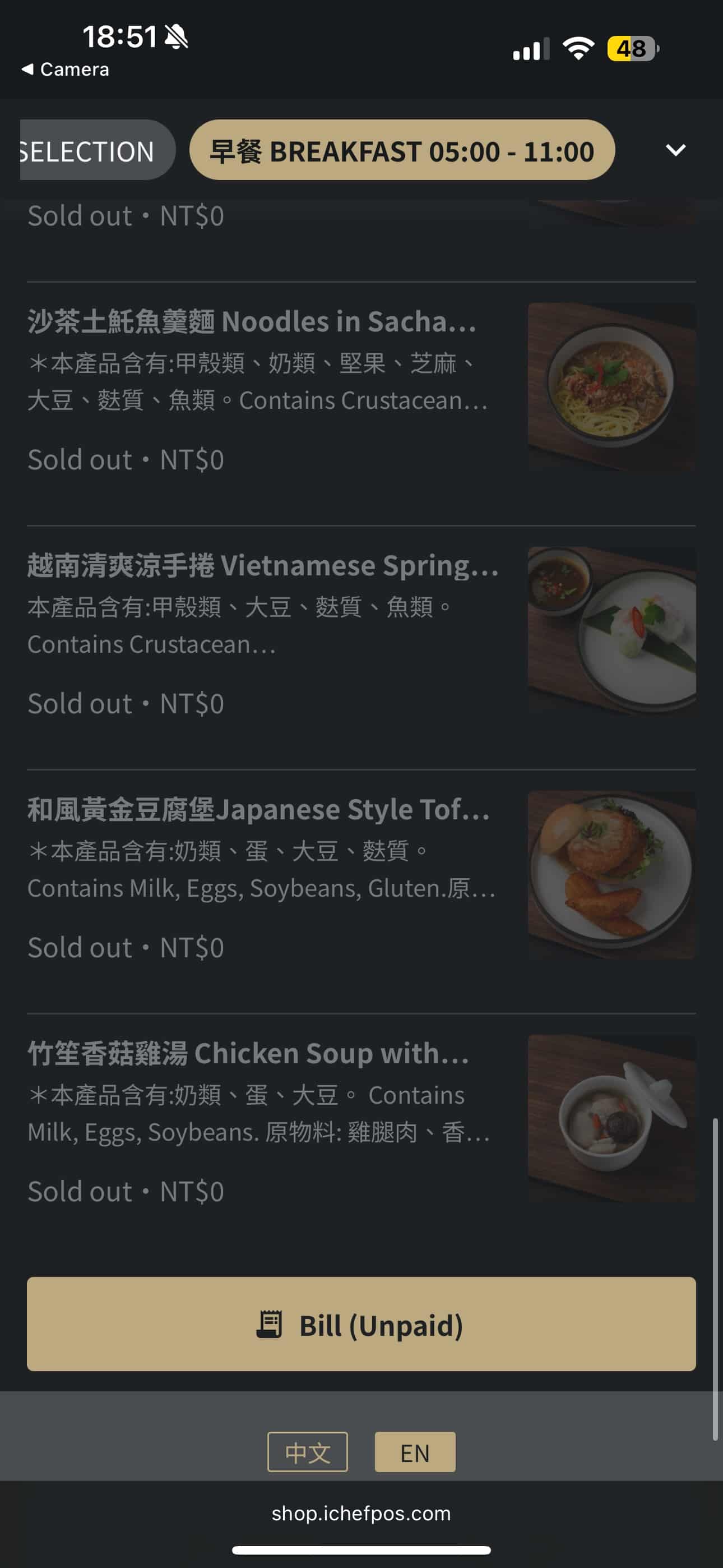
Task: Collapse the breakfast menu with the down arrow
Action: pyautogui.click(x=675, y=150)
